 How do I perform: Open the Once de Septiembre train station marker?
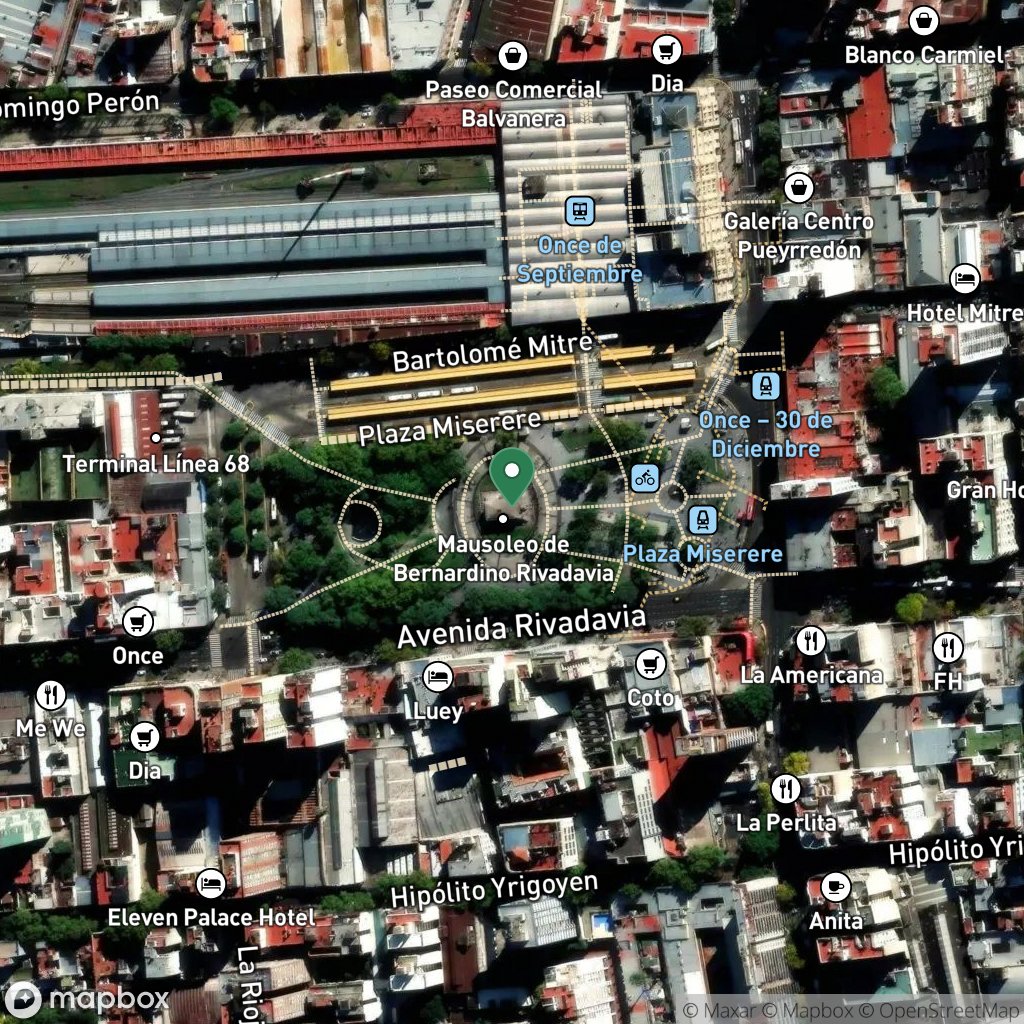pos(580,212)
